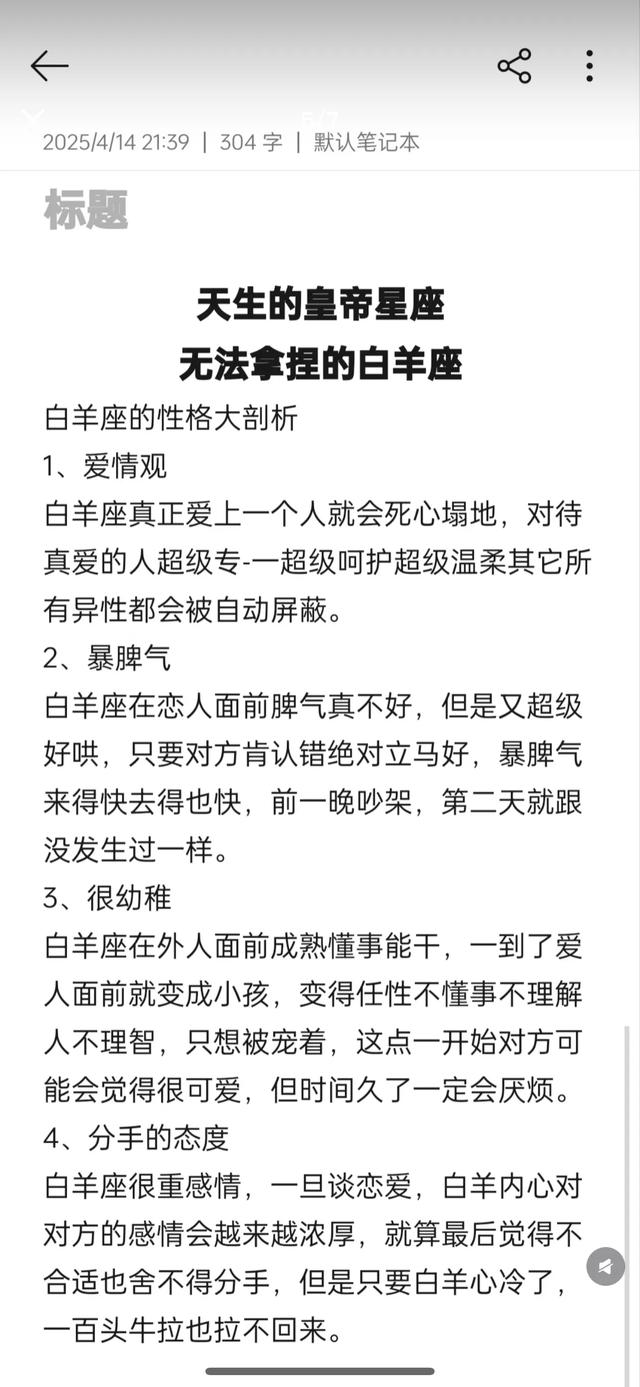Image resolution: width=640 pixels, height=1387 pixels.
Task: Share this Aries note
Action: pos(514,66)
